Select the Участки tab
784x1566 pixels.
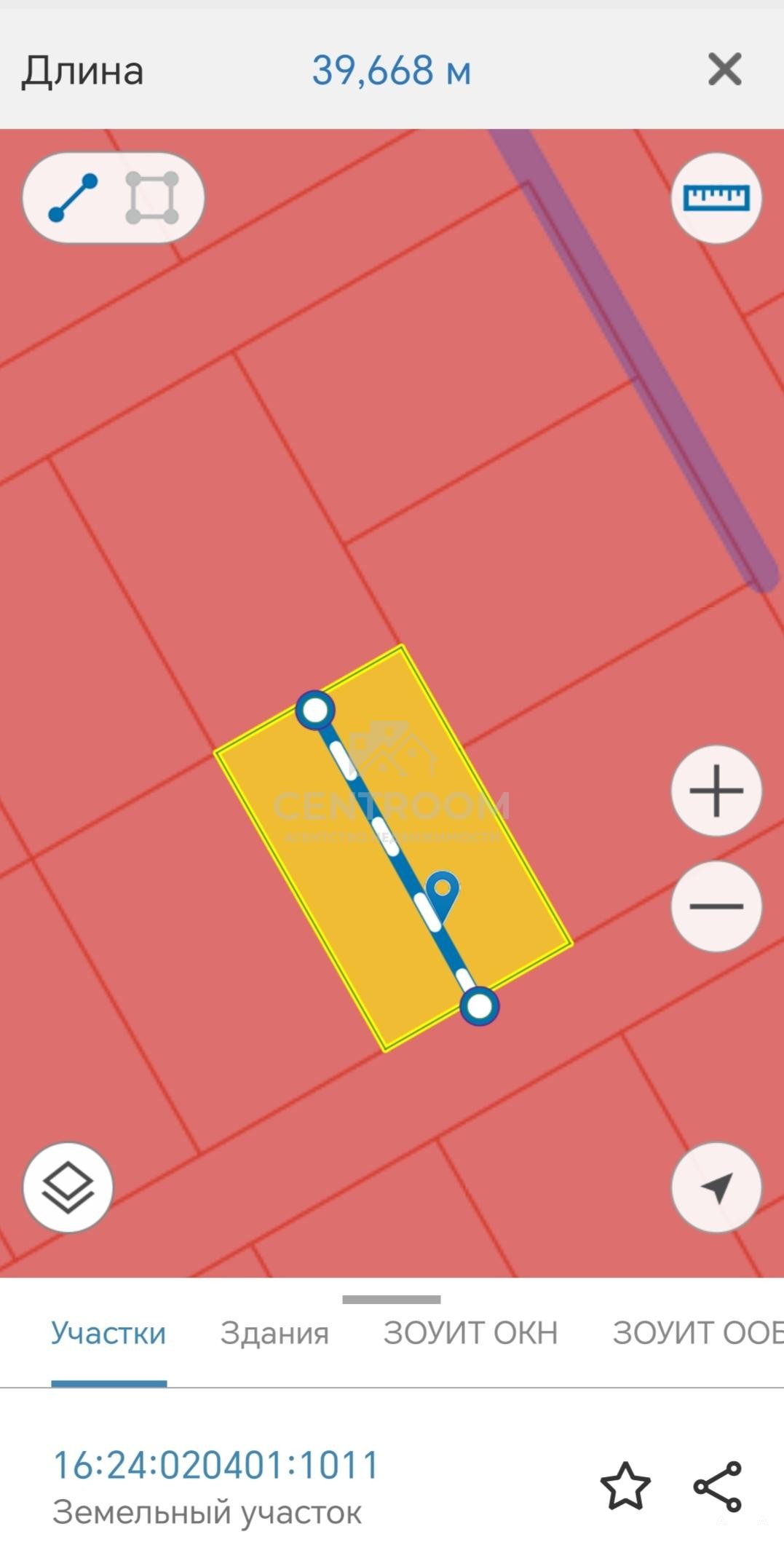[x=108, y=1333]
